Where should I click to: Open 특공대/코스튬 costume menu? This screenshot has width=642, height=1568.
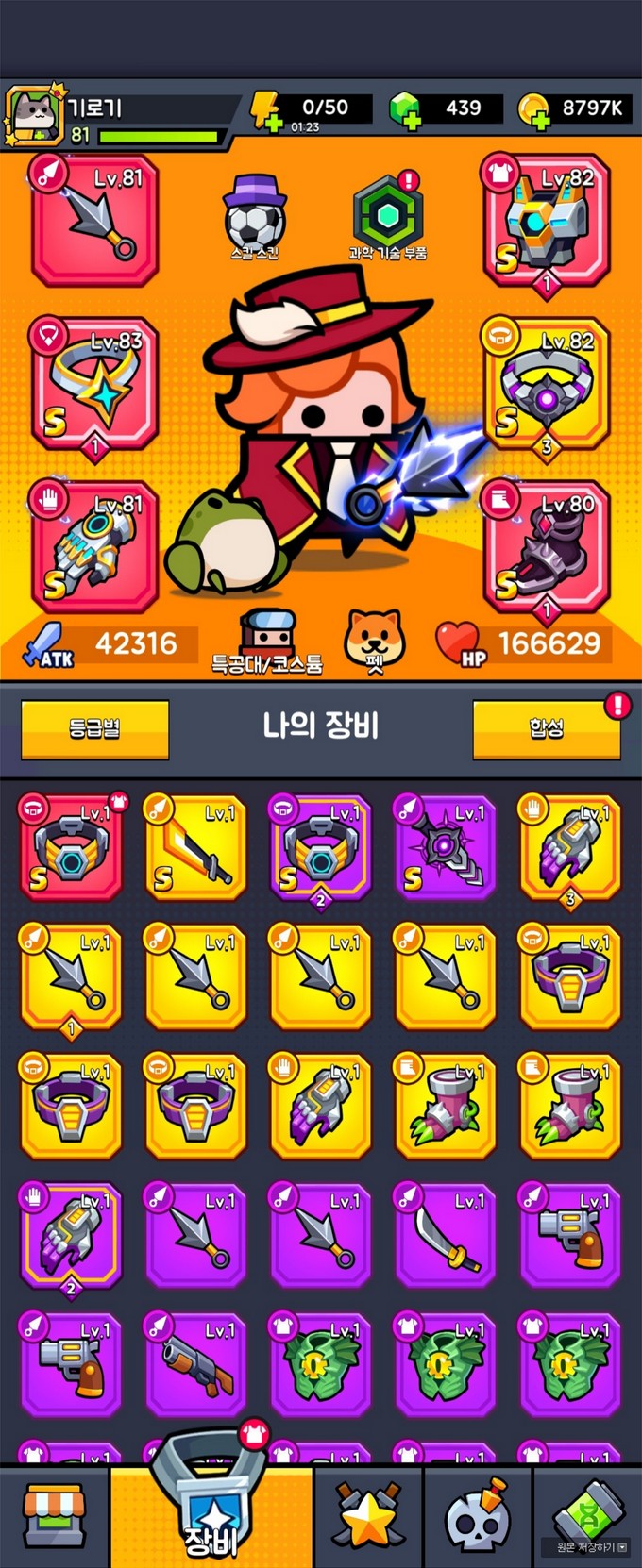(x=266, y=640)
